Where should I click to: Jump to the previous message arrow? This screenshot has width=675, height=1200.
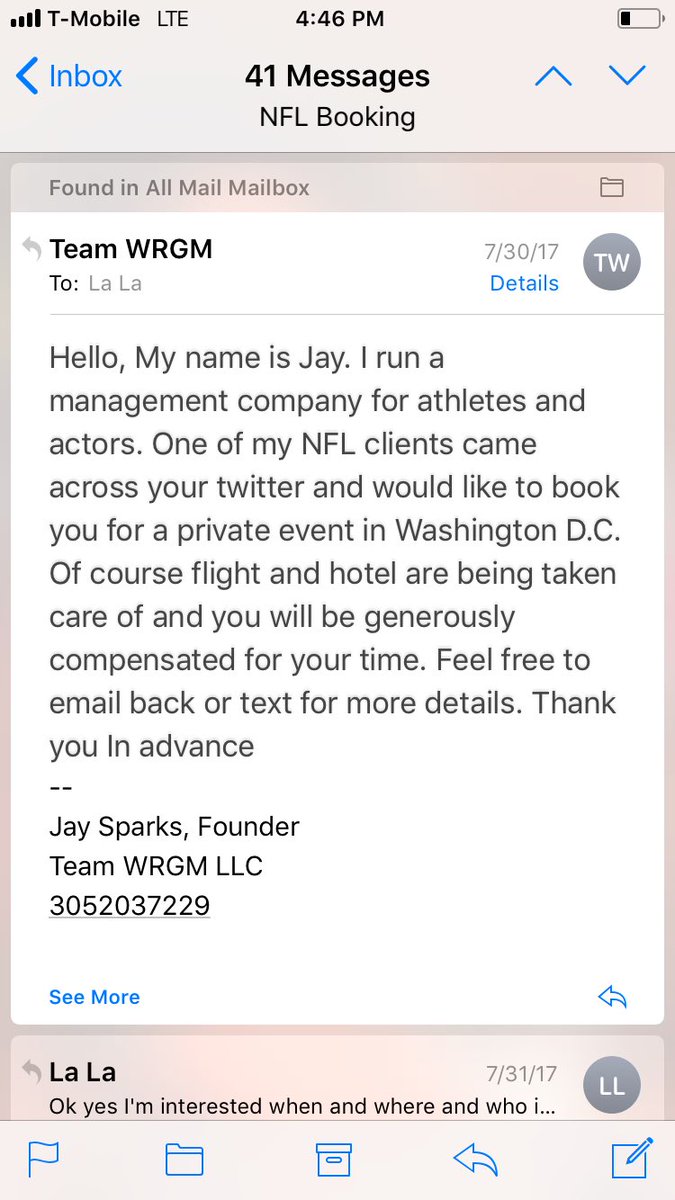click(x=553, y=77)
